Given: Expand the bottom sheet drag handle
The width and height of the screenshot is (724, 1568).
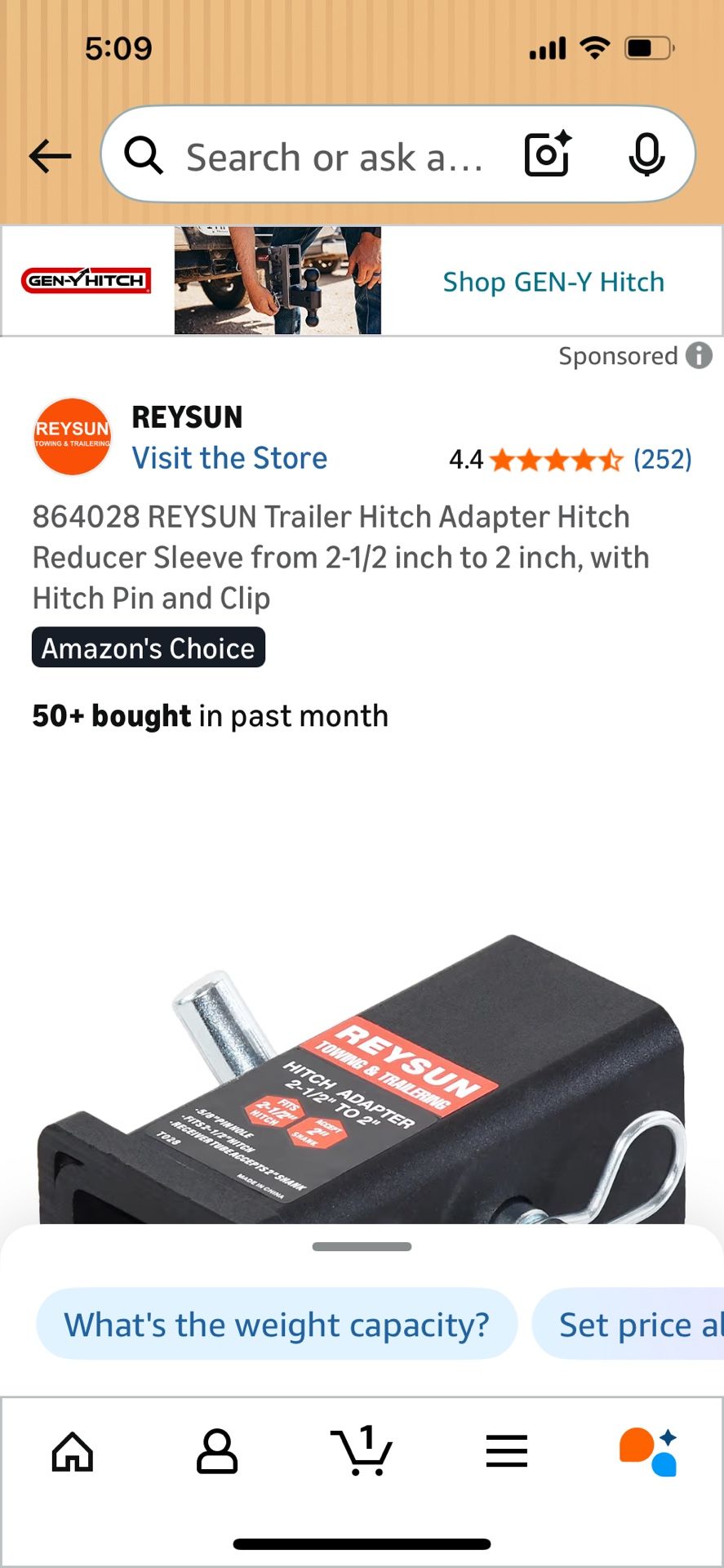Looking at the screenshot, I should tap(362, 1247).
